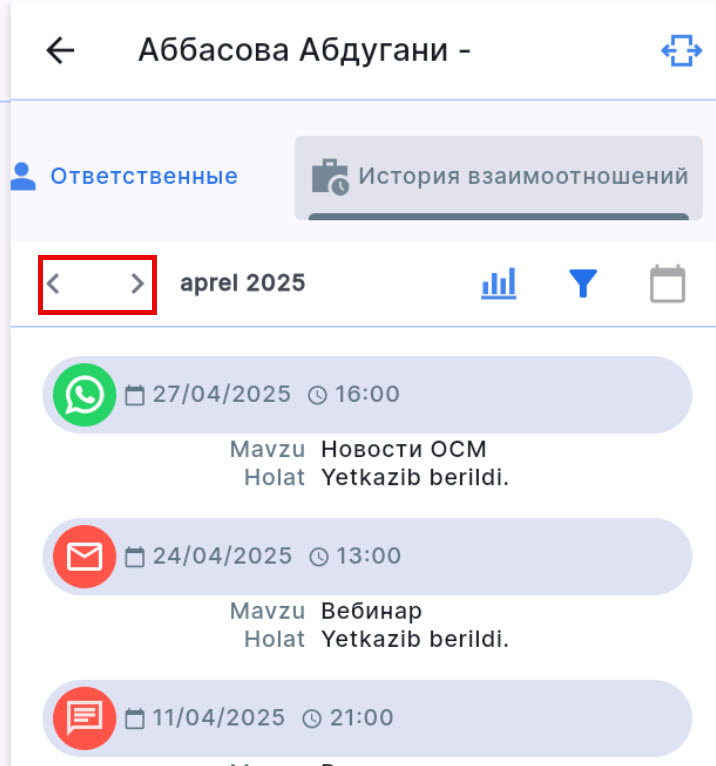Tap the blue expand icon in header
The width and height of the screenshot is (716, 766).
pyautogui.click(x=681, y=51)
